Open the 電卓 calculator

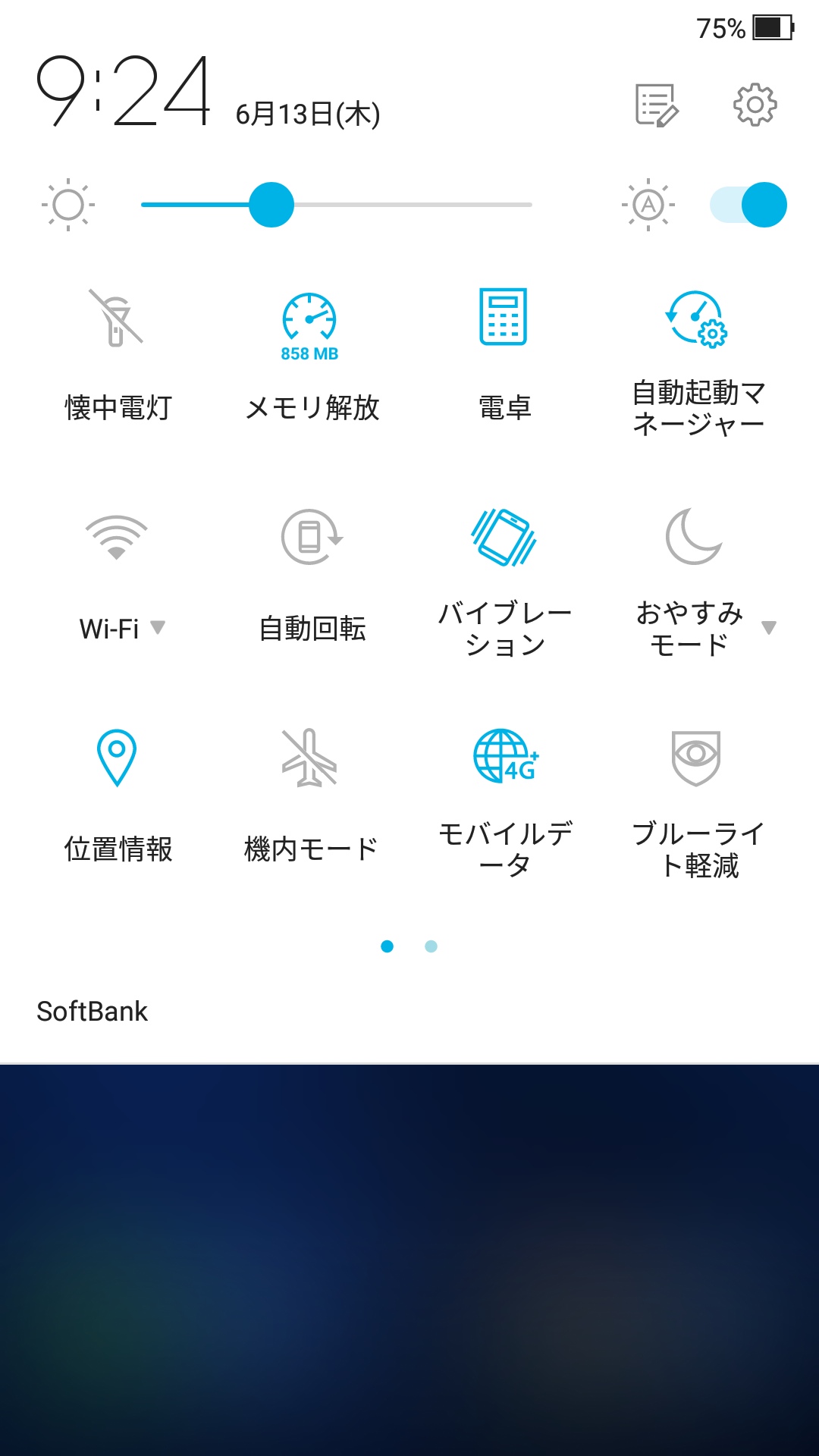coord(504,317)
